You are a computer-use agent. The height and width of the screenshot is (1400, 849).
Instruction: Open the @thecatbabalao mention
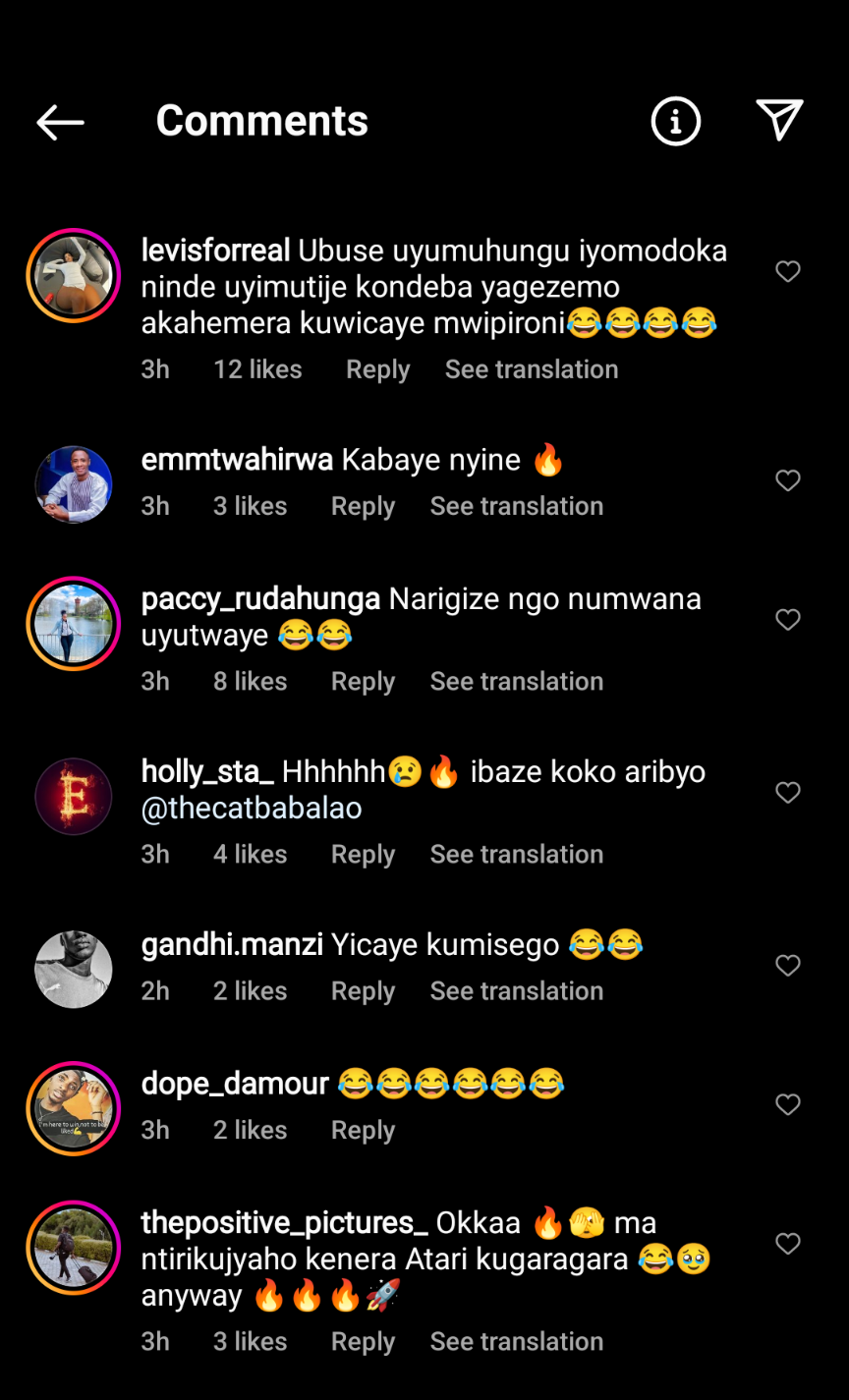tap(252, 809)
